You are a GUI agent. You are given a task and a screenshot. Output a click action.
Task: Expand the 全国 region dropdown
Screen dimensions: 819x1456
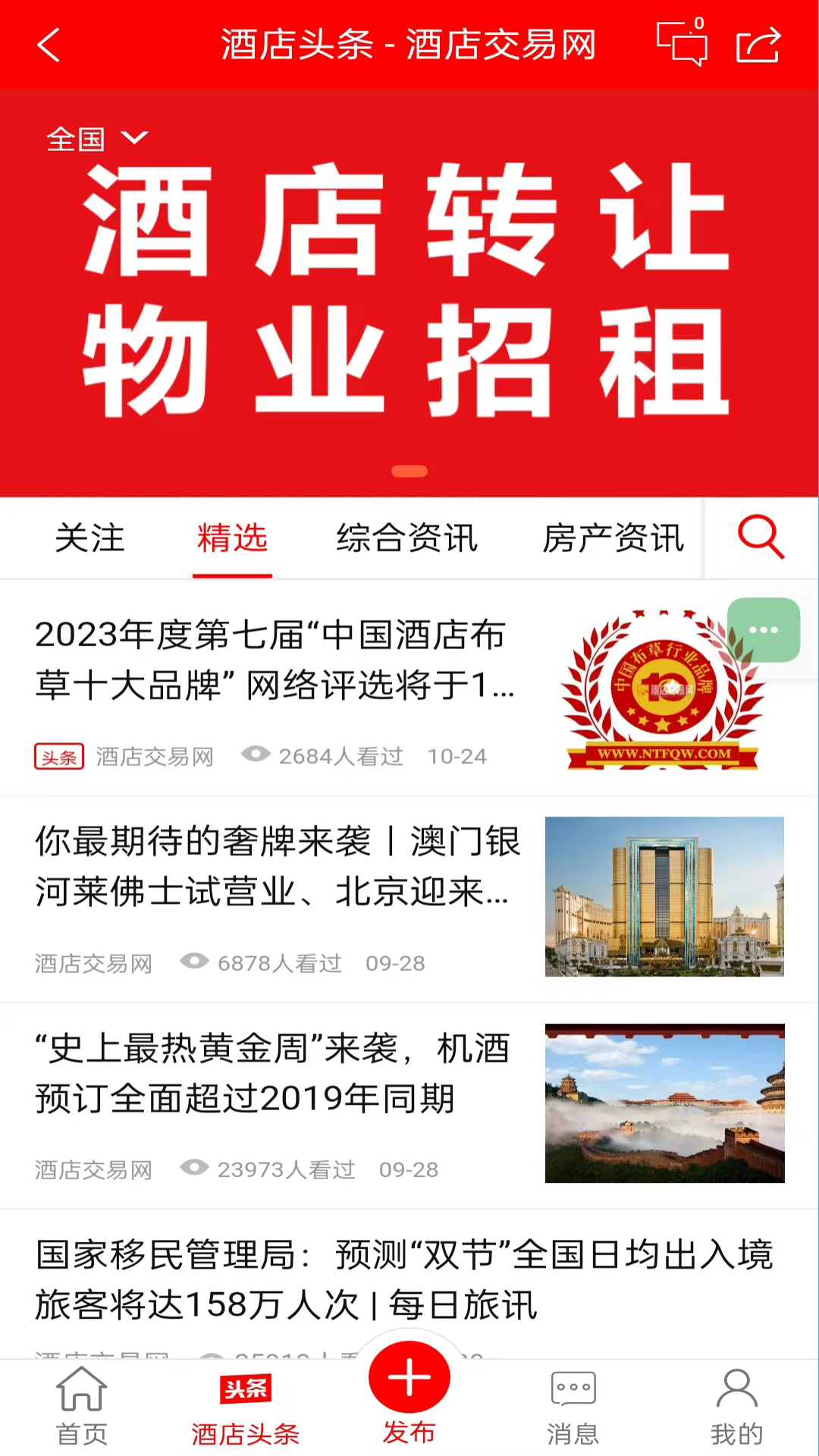[x=96, y=139]
